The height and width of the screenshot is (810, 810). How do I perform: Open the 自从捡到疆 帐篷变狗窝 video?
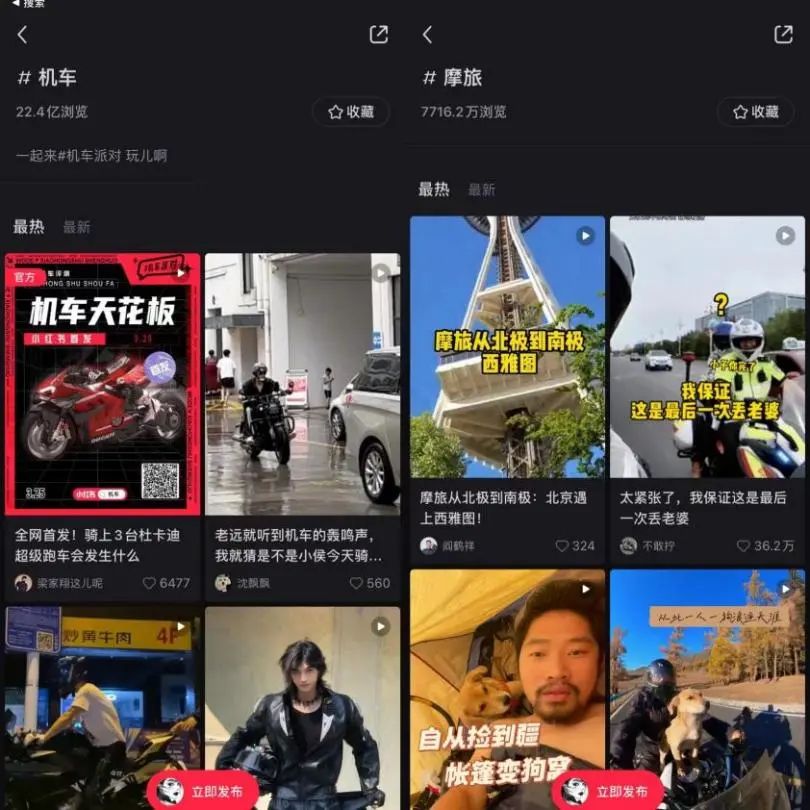tap(507, 680)
